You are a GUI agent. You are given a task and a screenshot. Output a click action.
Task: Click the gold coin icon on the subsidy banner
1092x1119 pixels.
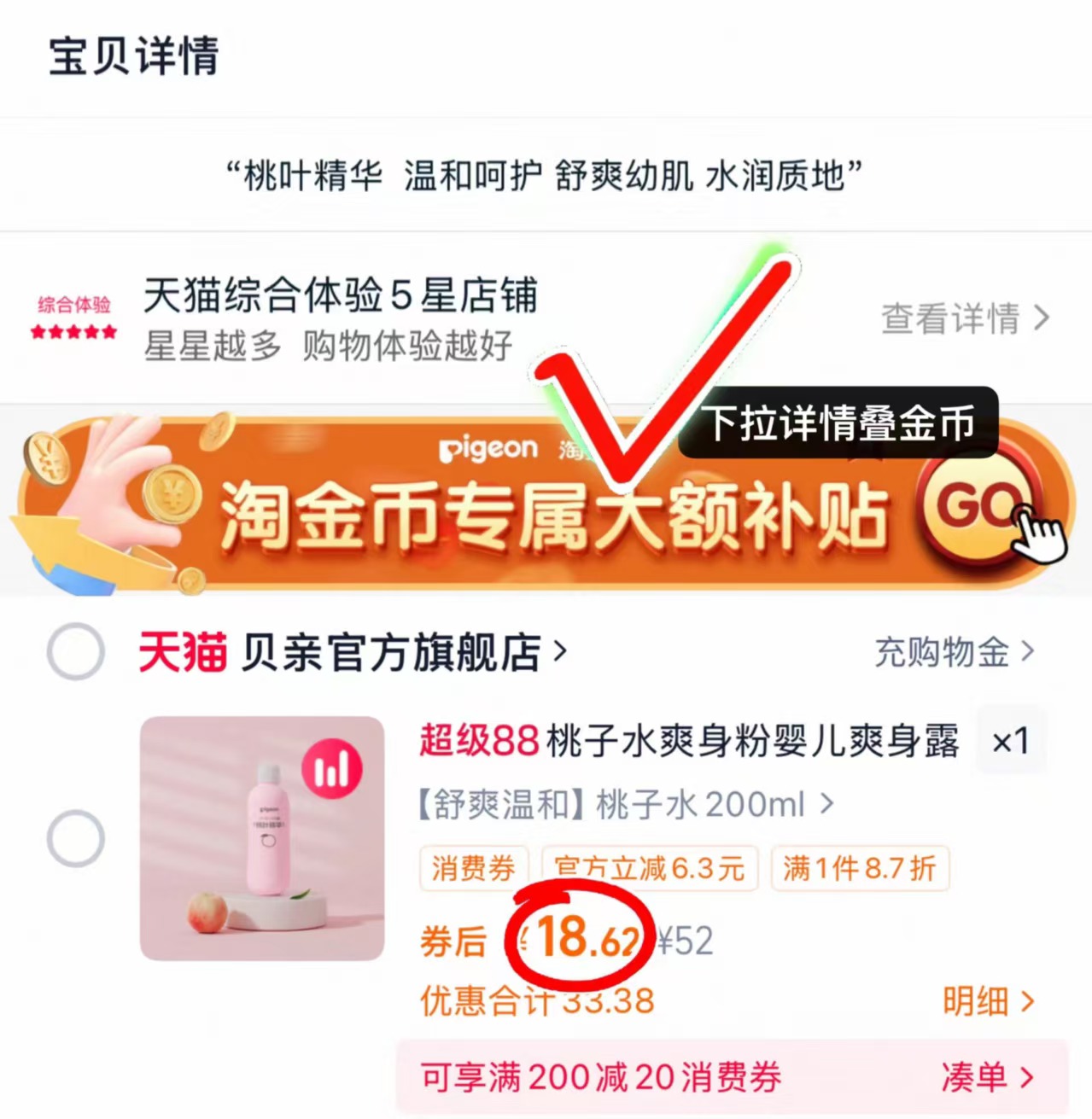point(170,495)
